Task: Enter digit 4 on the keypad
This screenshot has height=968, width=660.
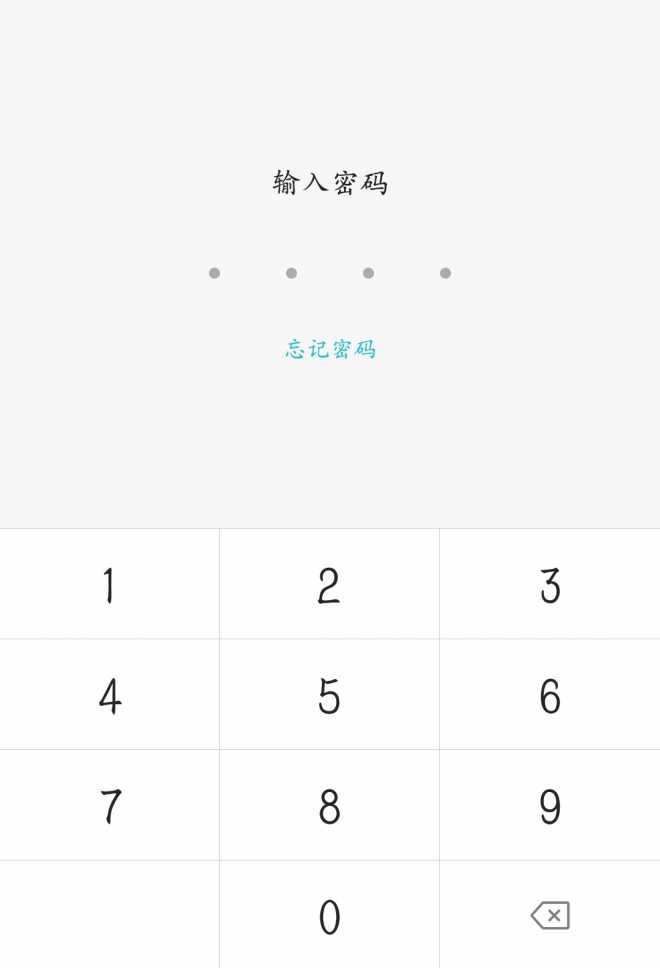Action: click(109, 696)
